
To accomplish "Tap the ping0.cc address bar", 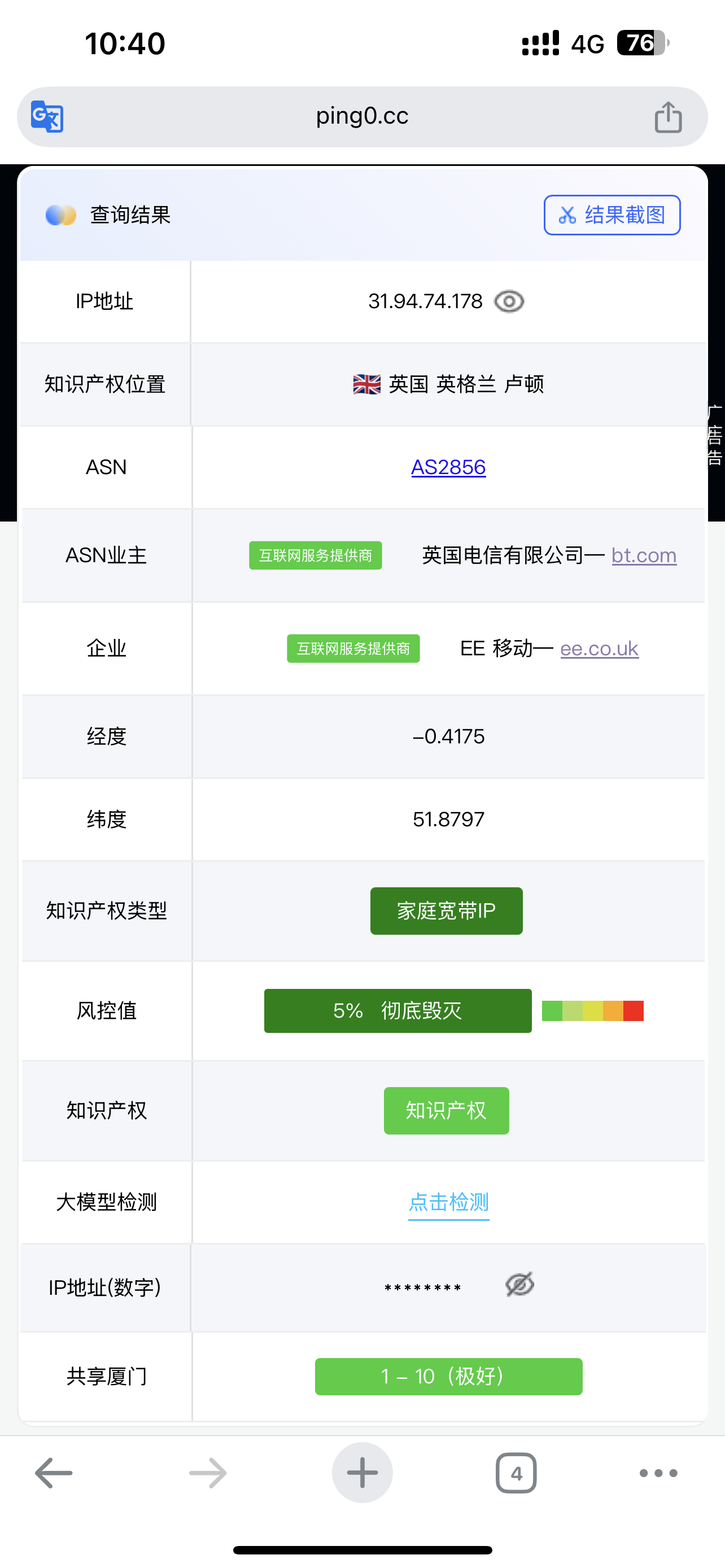I will [361, 116].
